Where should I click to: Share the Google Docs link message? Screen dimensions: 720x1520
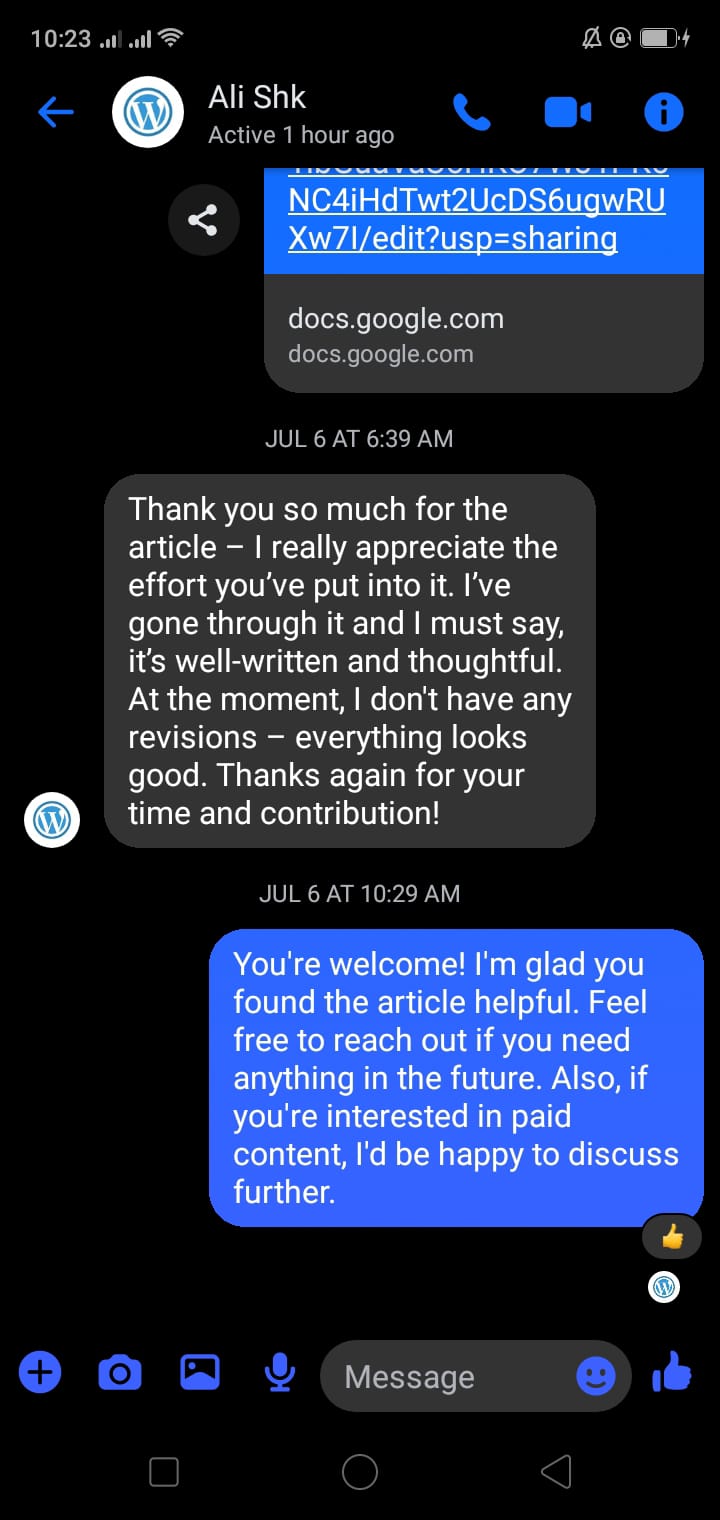click(203, 221)
